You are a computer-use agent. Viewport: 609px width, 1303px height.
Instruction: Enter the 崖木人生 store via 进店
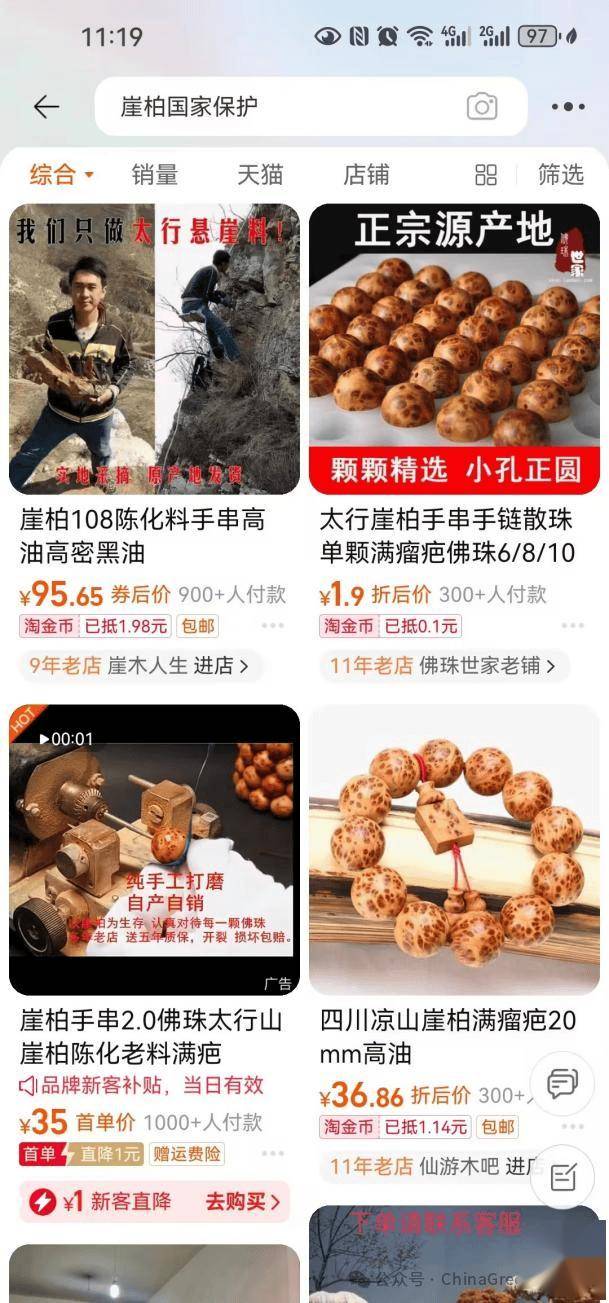click(x=222, y=665)
